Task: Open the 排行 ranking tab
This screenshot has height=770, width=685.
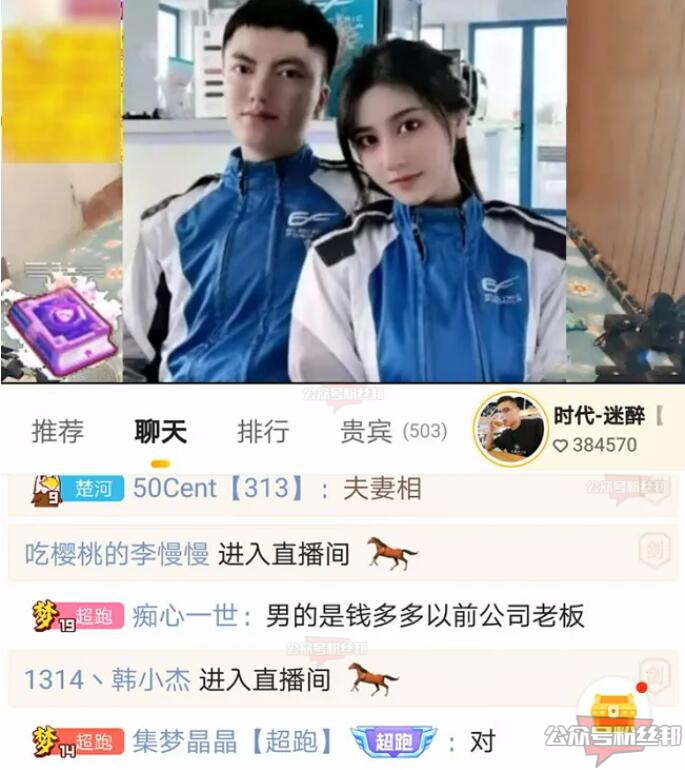Action: (263, 432)
